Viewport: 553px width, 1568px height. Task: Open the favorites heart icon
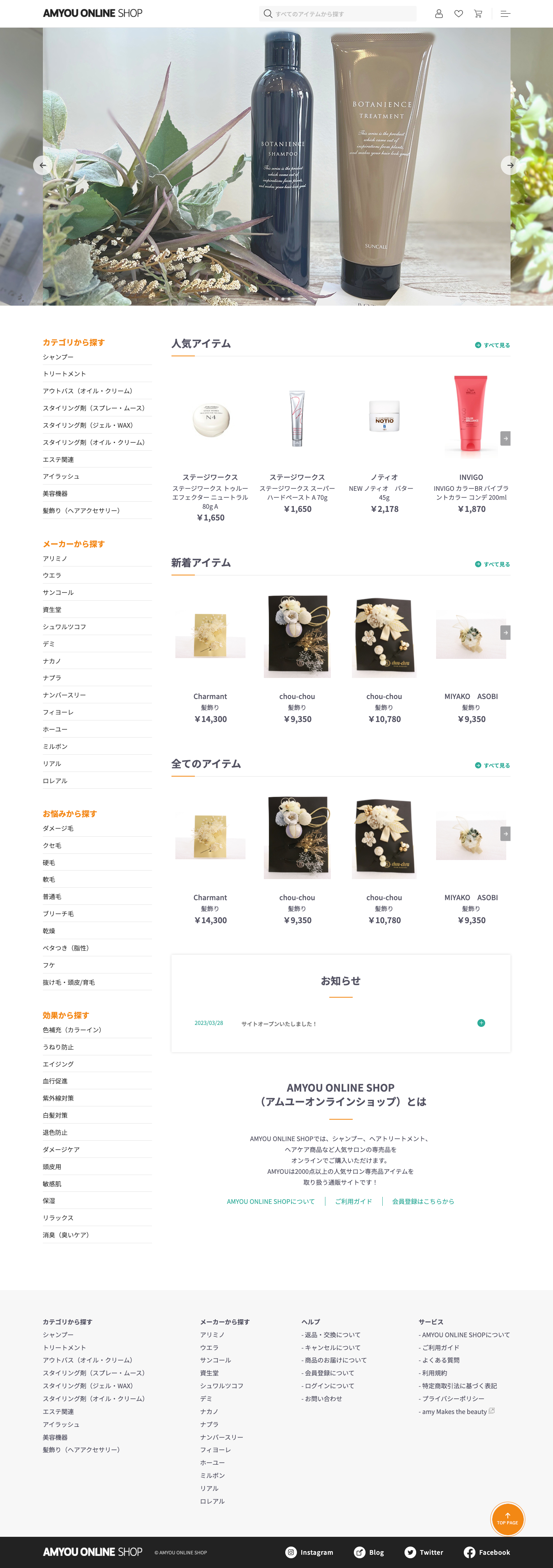pyautogui.click(x=459, y=13)
